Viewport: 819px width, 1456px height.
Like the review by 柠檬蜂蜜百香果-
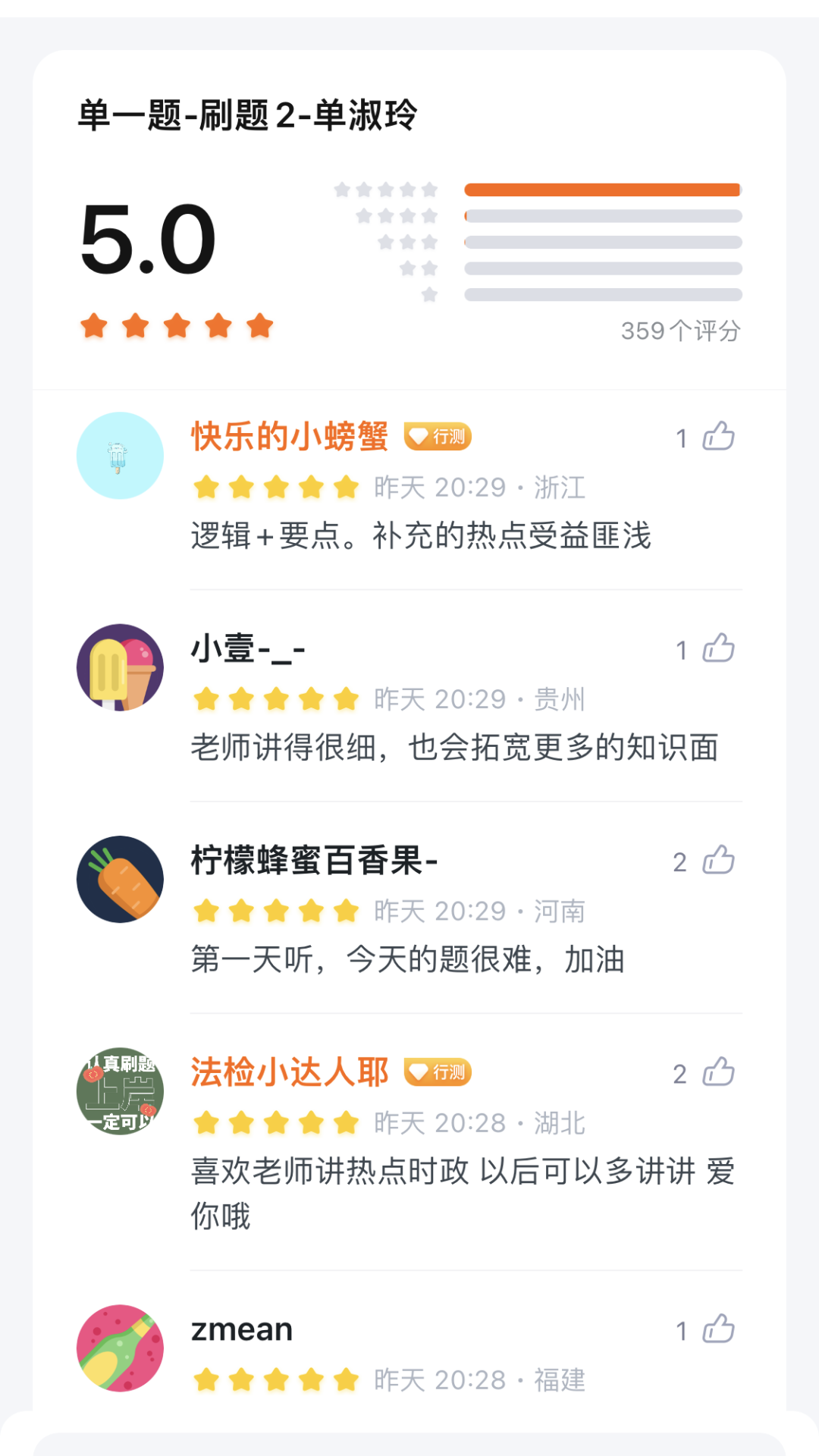pyautogui.click(x=718, y=861)
